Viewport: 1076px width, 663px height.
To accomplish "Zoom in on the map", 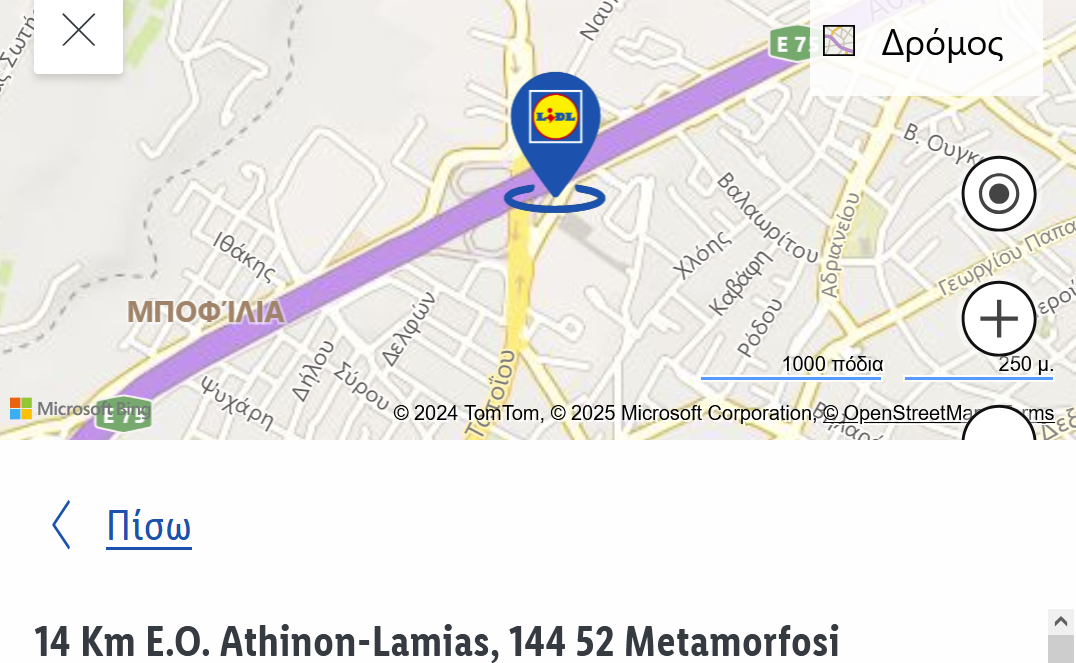I will coord(998,319).
